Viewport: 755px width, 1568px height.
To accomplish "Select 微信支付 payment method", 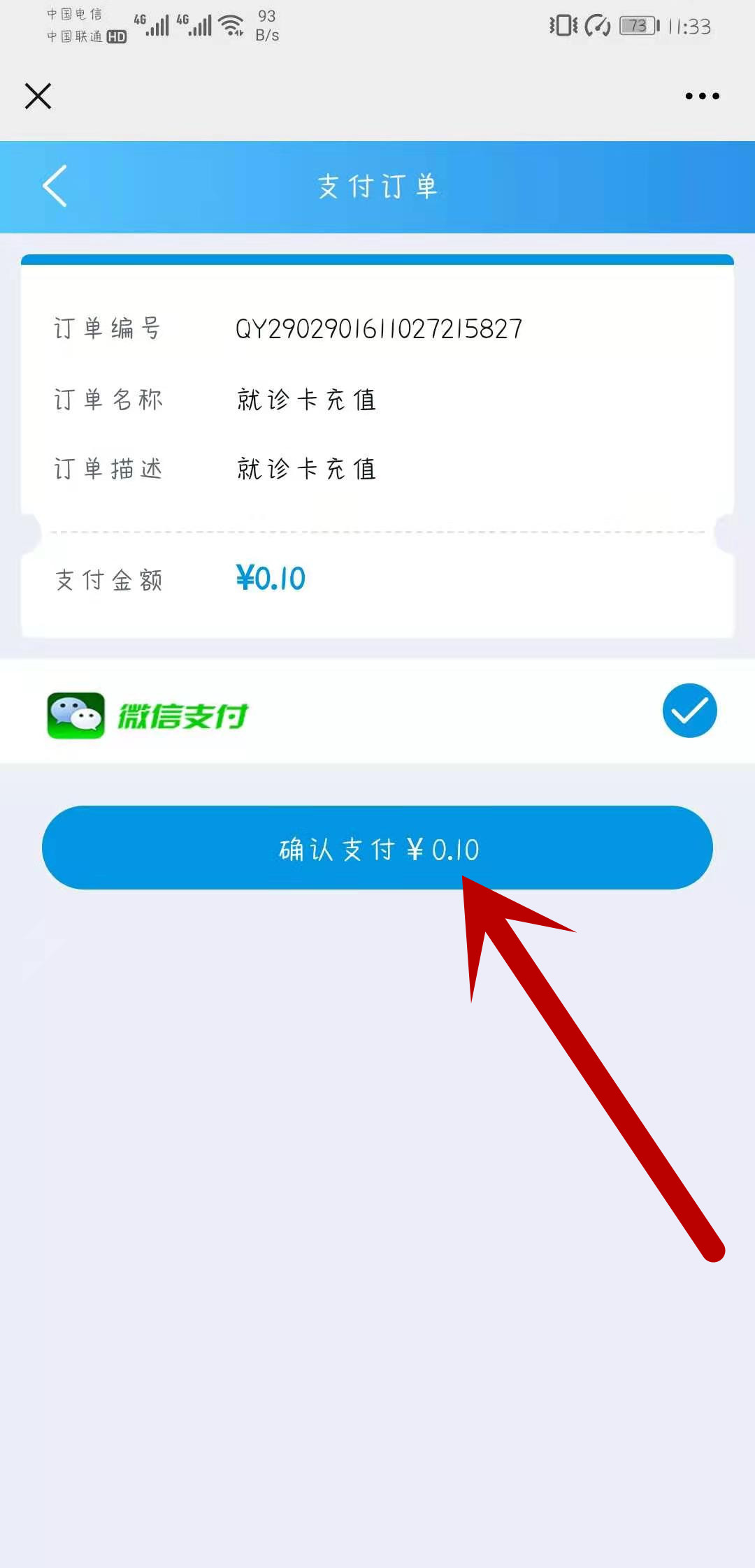I will pyautogui.click(x=689, y=711).
